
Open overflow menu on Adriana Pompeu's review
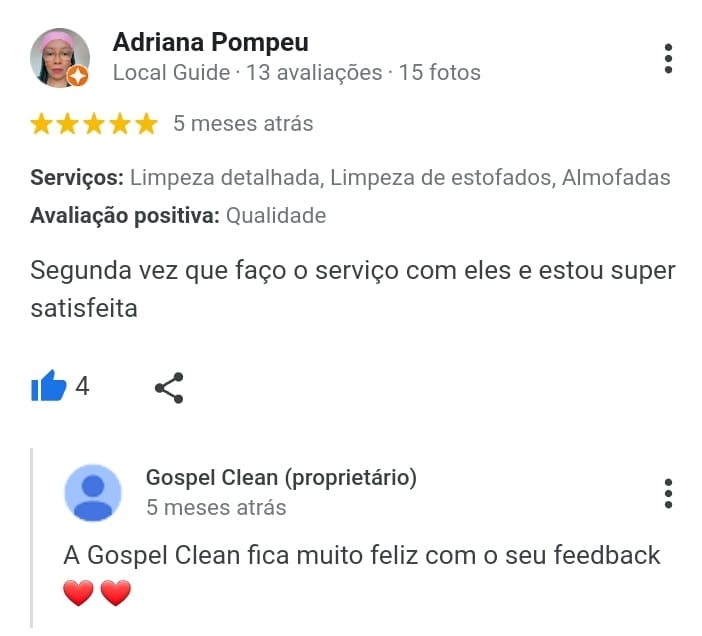[x=668, y=58]
